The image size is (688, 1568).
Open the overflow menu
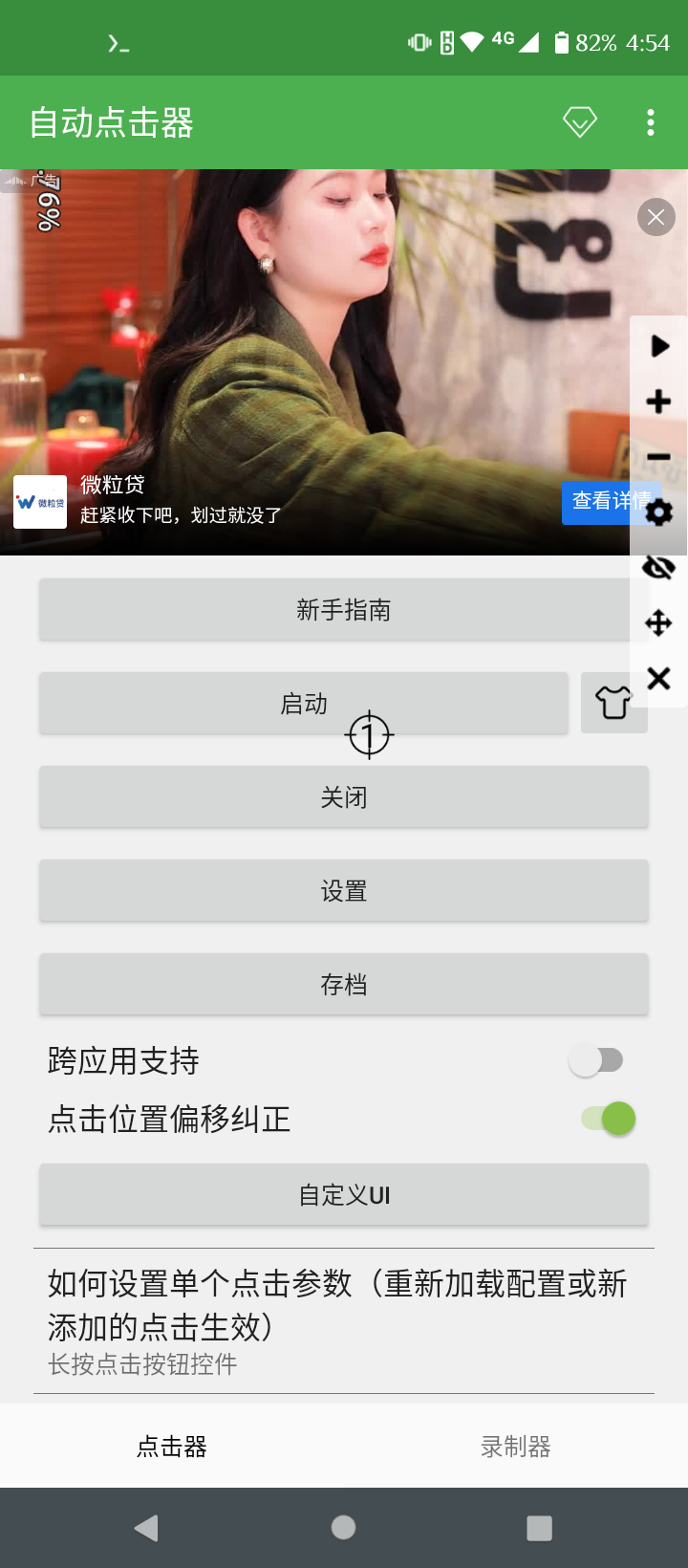(651, 122)
